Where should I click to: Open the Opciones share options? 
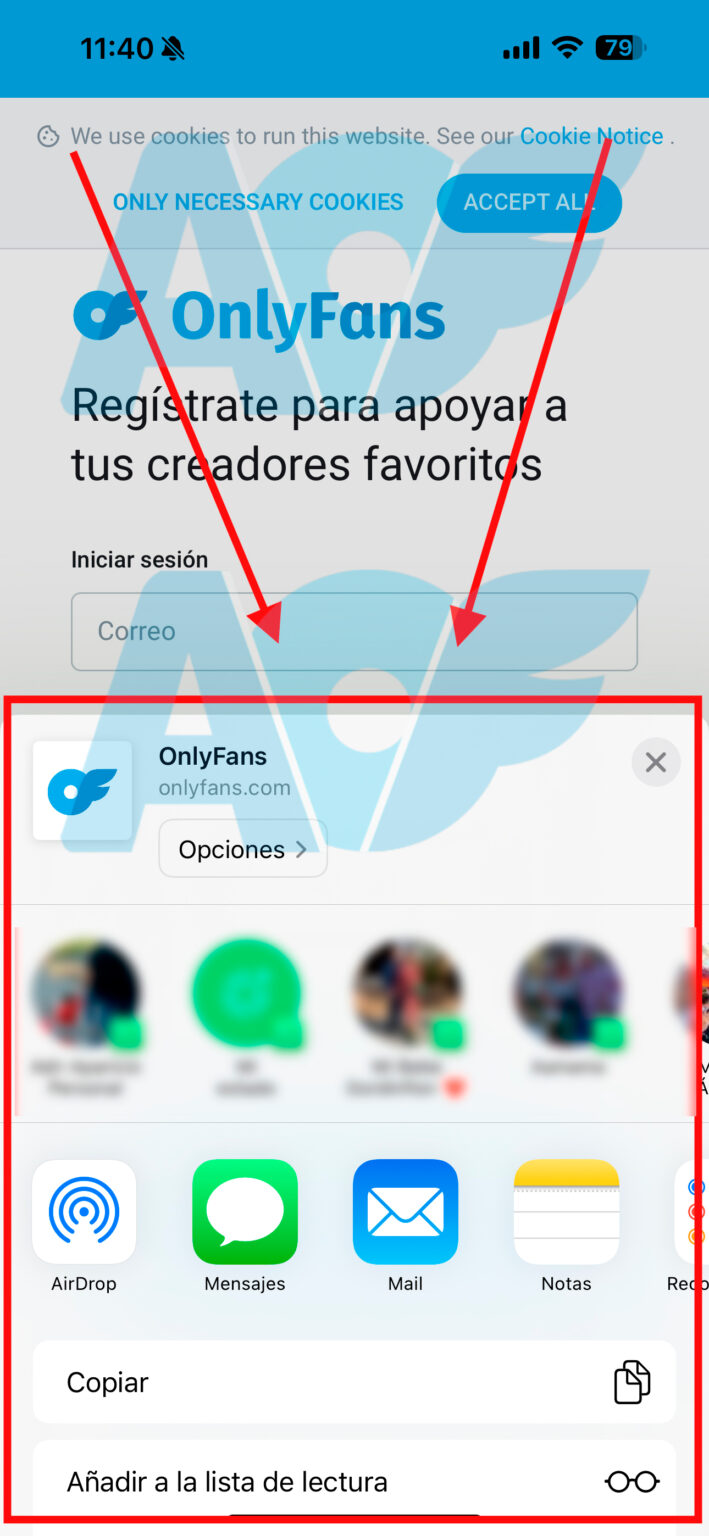point(243,849)
